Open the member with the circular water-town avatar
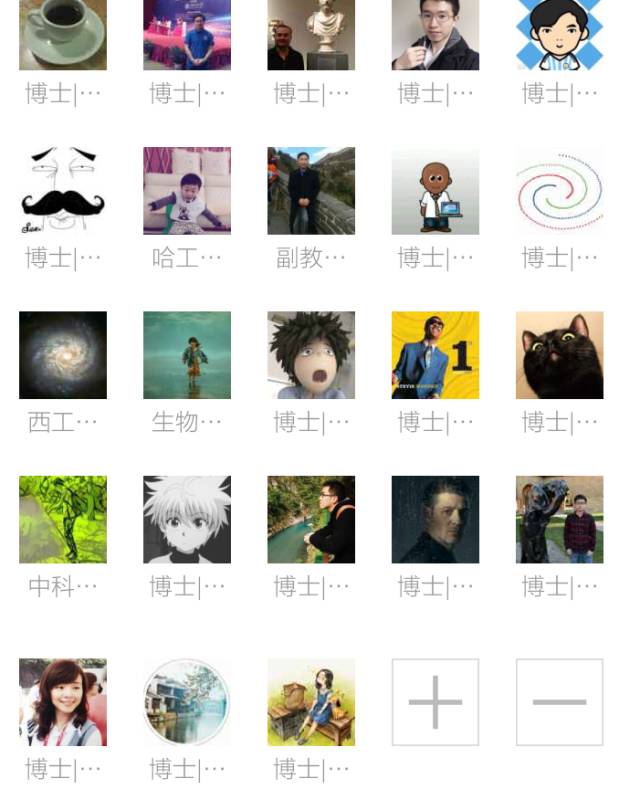Screen dimensions: 640x789 pos(187,701)
